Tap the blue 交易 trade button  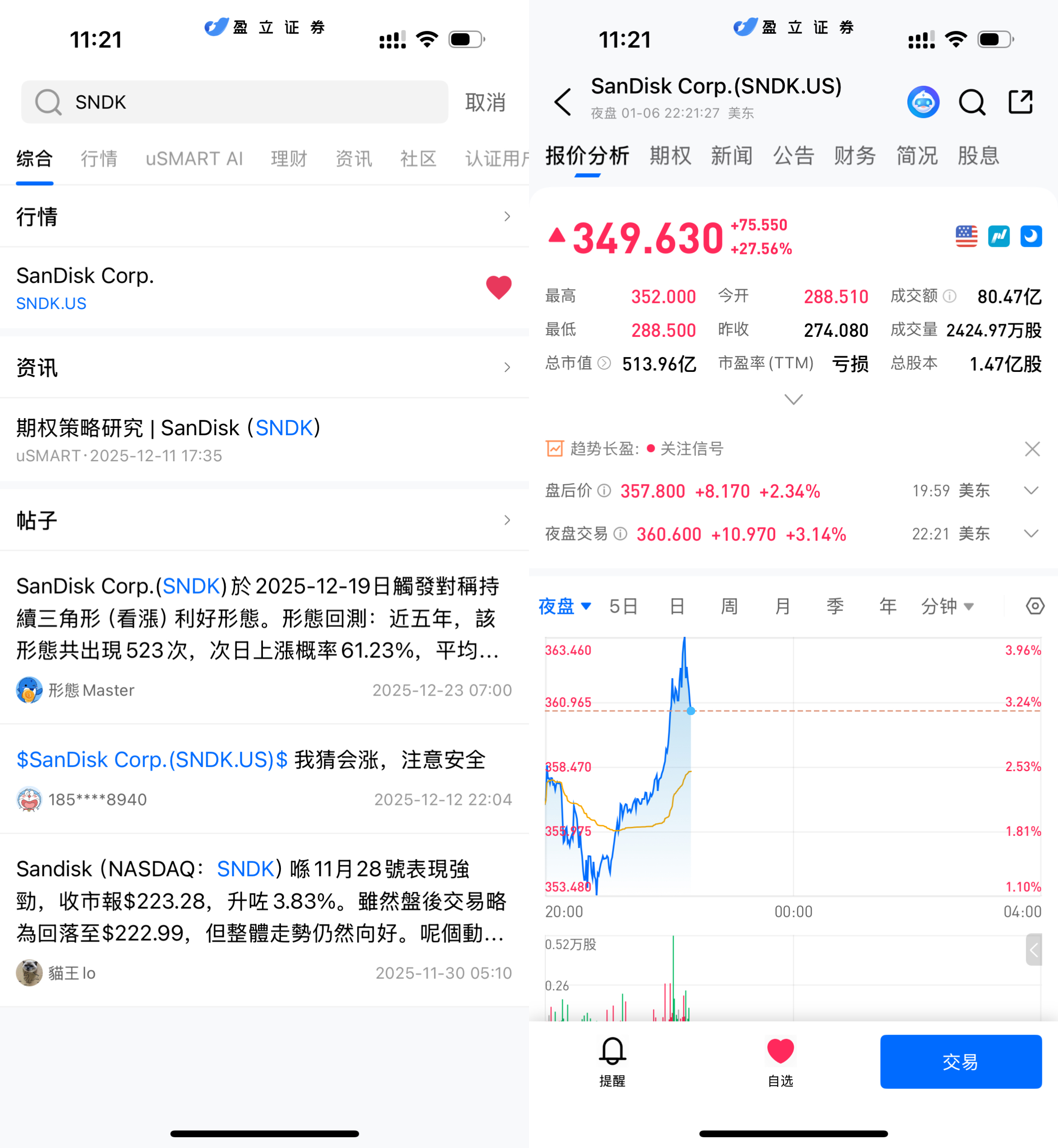click(x=960, y=1061)
